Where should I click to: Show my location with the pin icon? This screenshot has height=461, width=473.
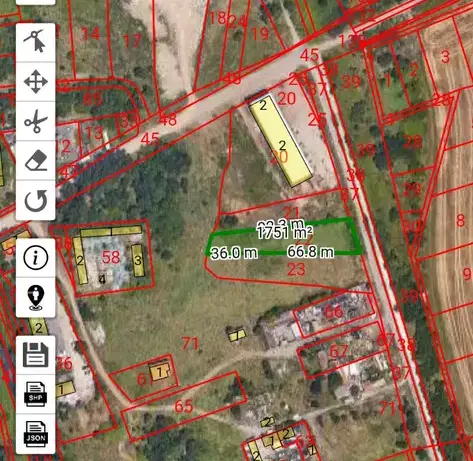tap(35, 297)
